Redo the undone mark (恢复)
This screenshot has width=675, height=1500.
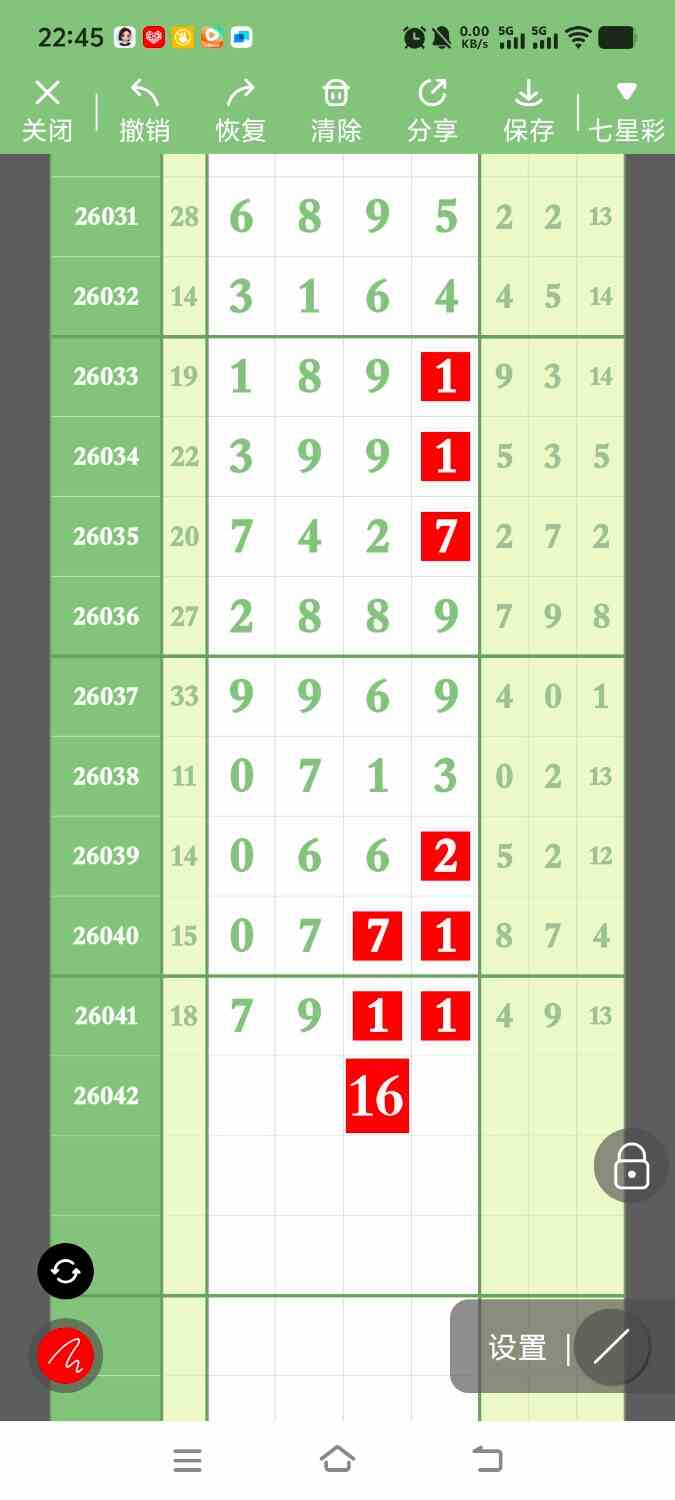pyautogui.click(x=240, y=111)
